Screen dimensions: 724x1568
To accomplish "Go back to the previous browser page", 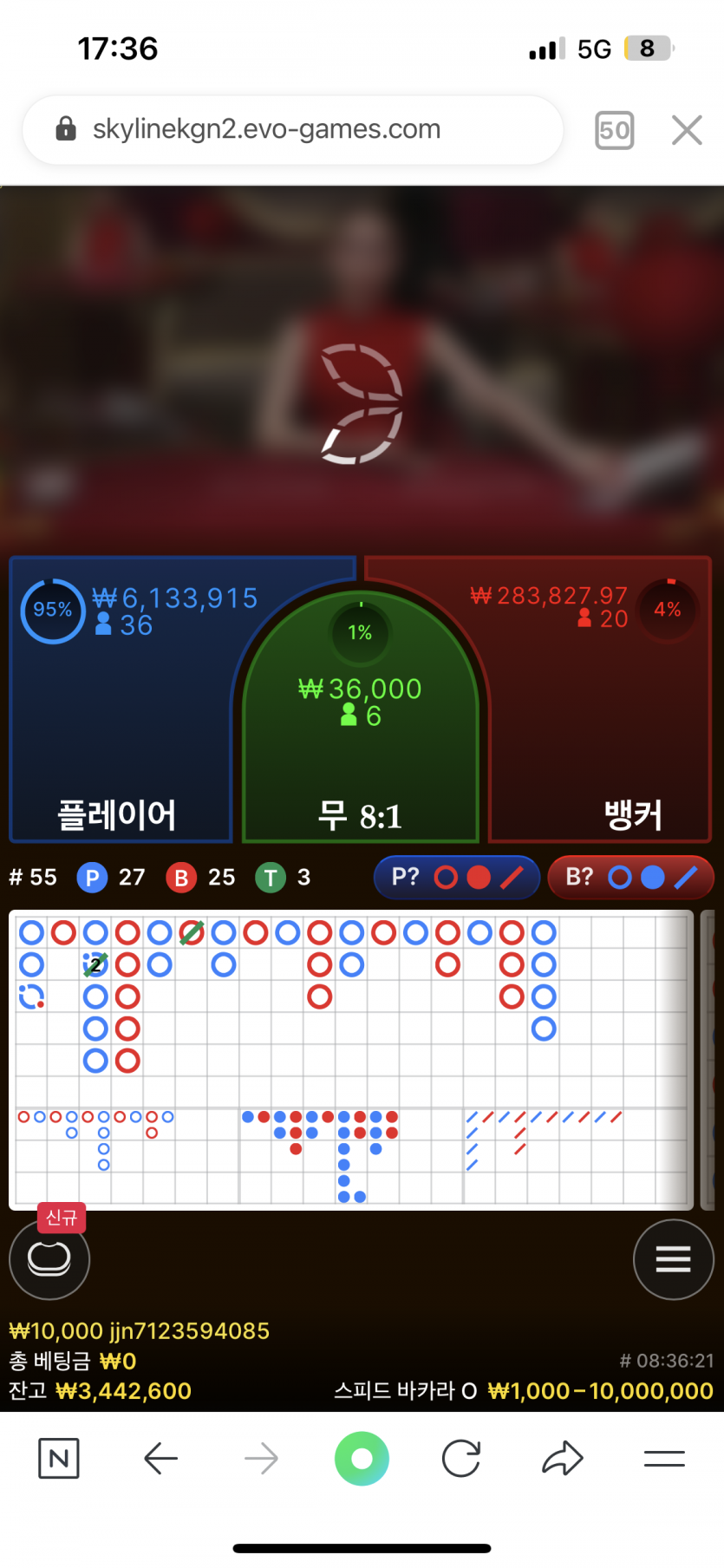I will pos(161,1459).
